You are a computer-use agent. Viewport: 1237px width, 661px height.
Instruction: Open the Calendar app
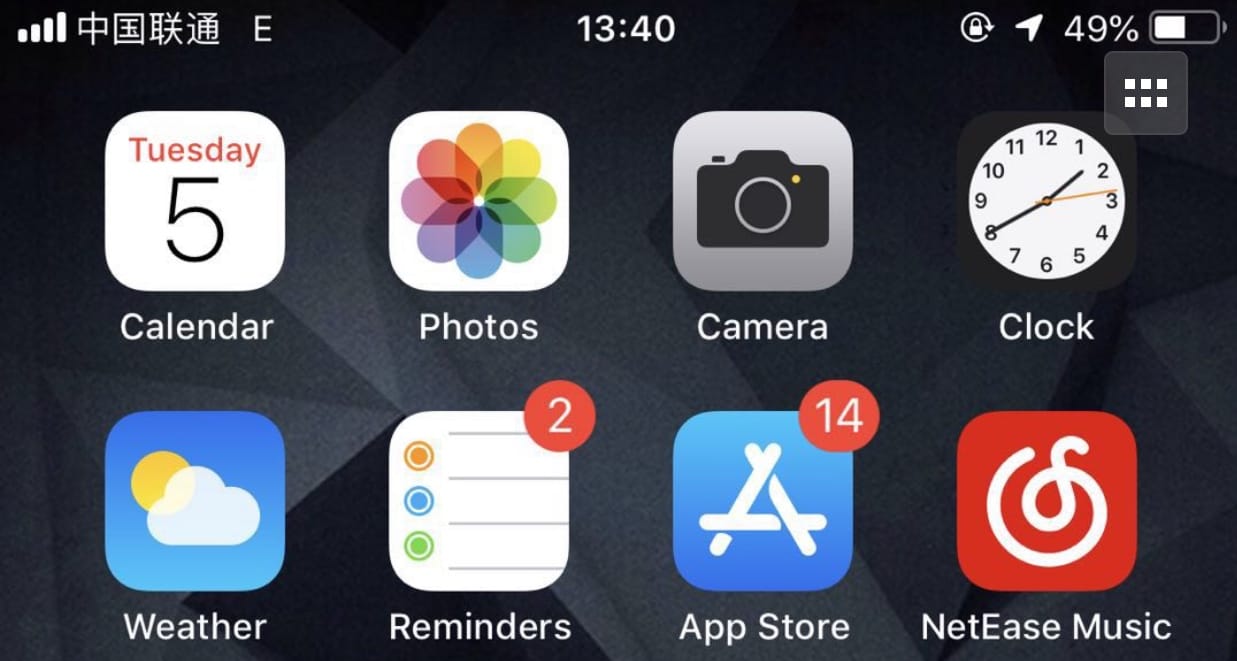(195, 201)
